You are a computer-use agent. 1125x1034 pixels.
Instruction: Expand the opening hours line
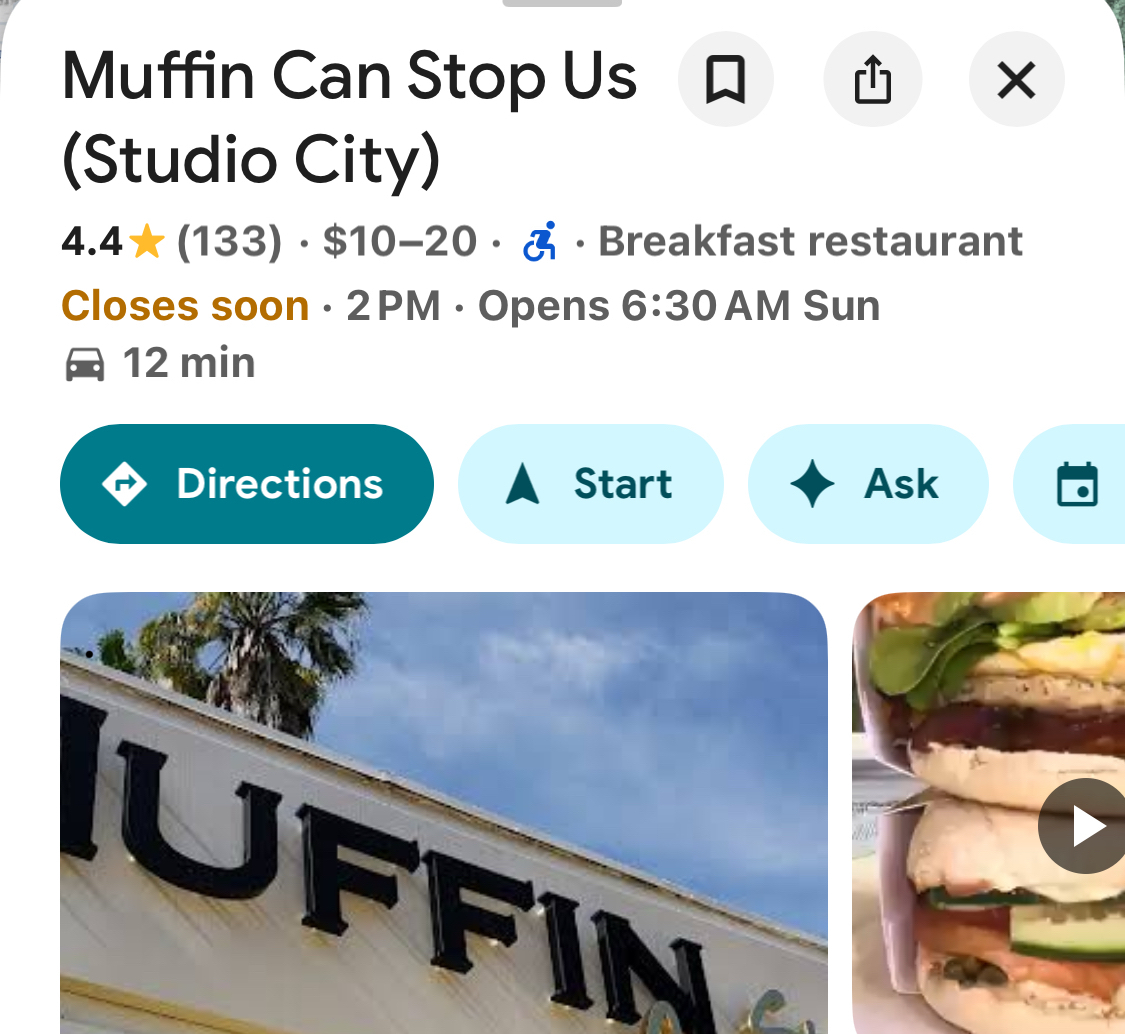click(x=470, y=306)
